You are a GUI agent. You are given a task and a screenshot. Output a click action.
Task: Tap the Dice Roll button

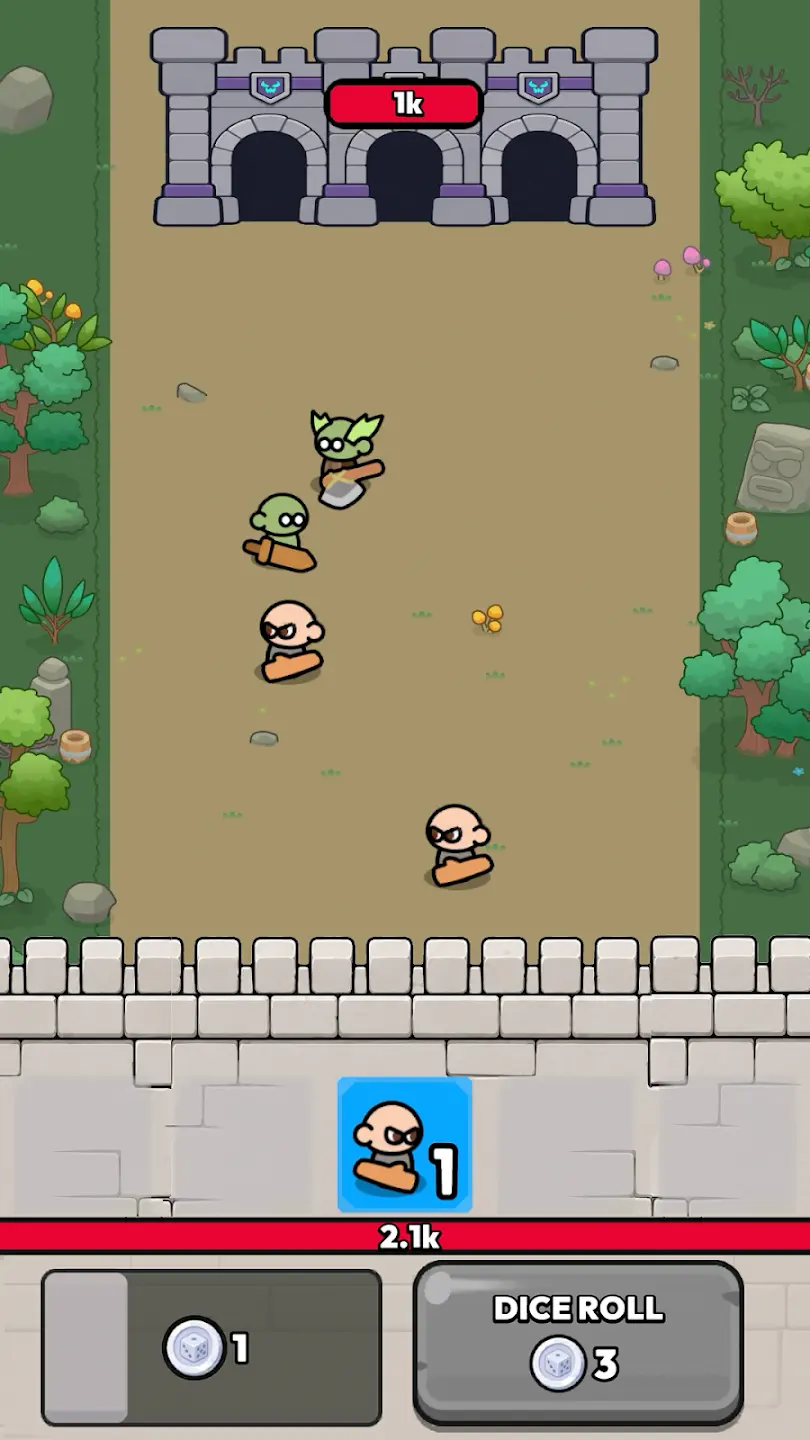pos(578,1343)
